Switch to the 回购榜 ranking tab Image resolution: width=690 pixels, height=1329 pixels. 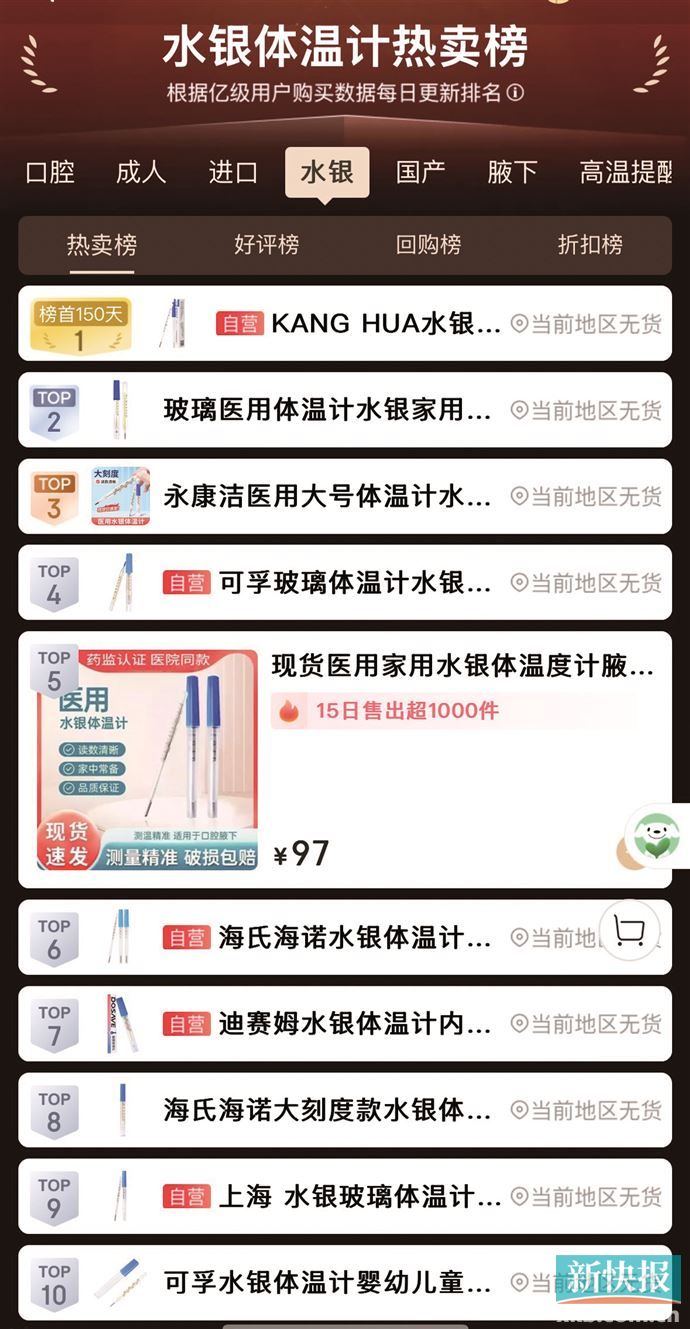(428, 245)
